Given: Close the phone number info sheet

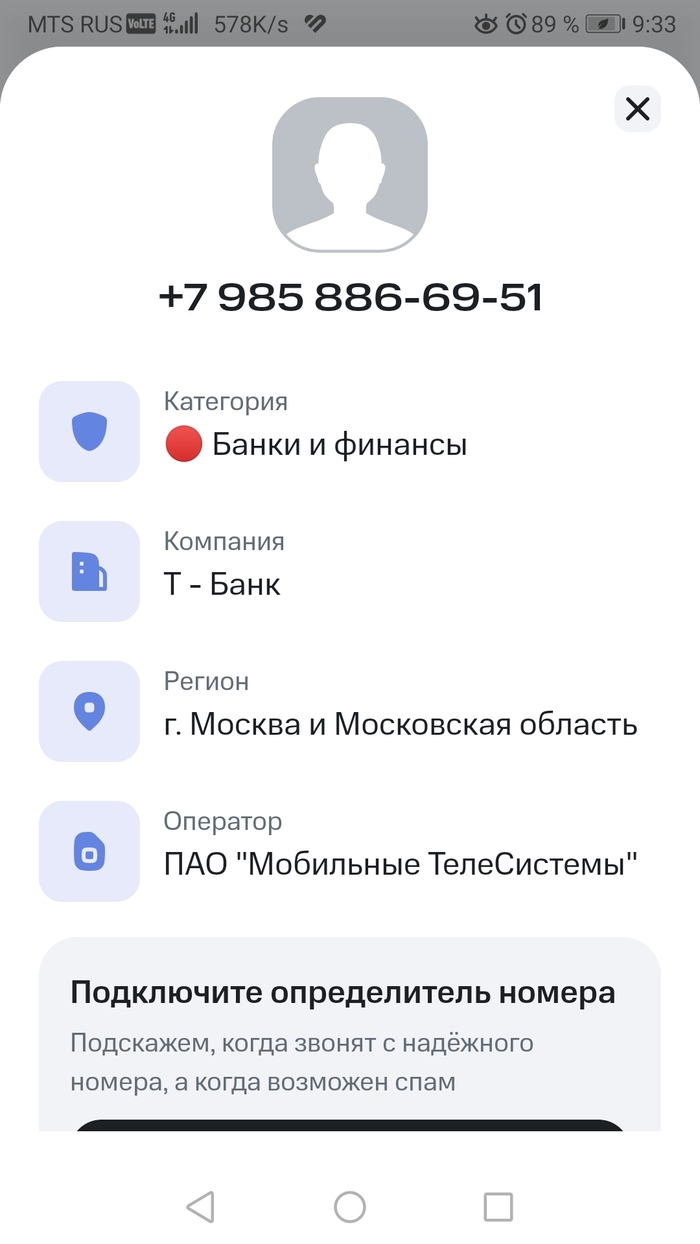Looking at the screenshot, I should [x=637, y=108].
